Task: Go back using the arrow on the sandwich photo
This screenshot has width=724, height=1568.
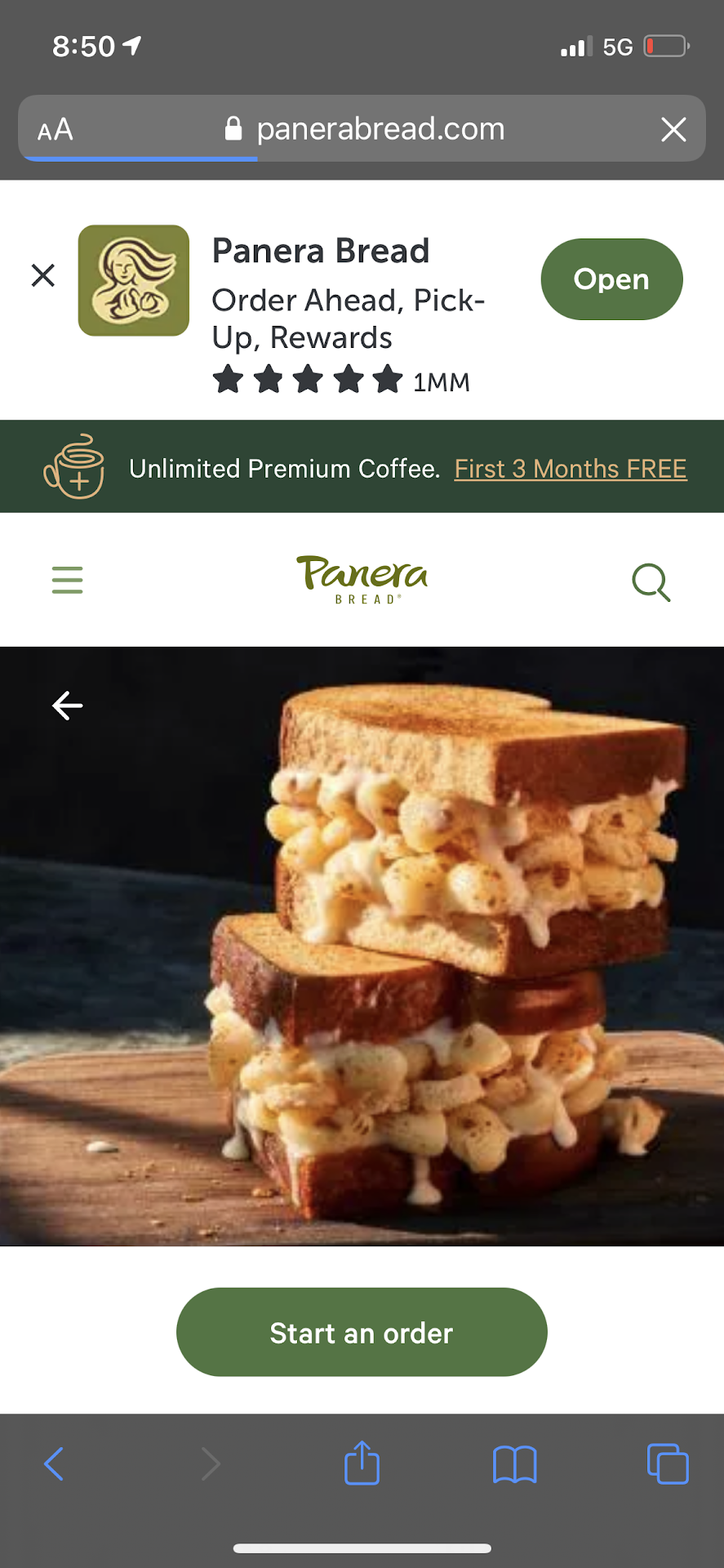Action: click(67, 706)
